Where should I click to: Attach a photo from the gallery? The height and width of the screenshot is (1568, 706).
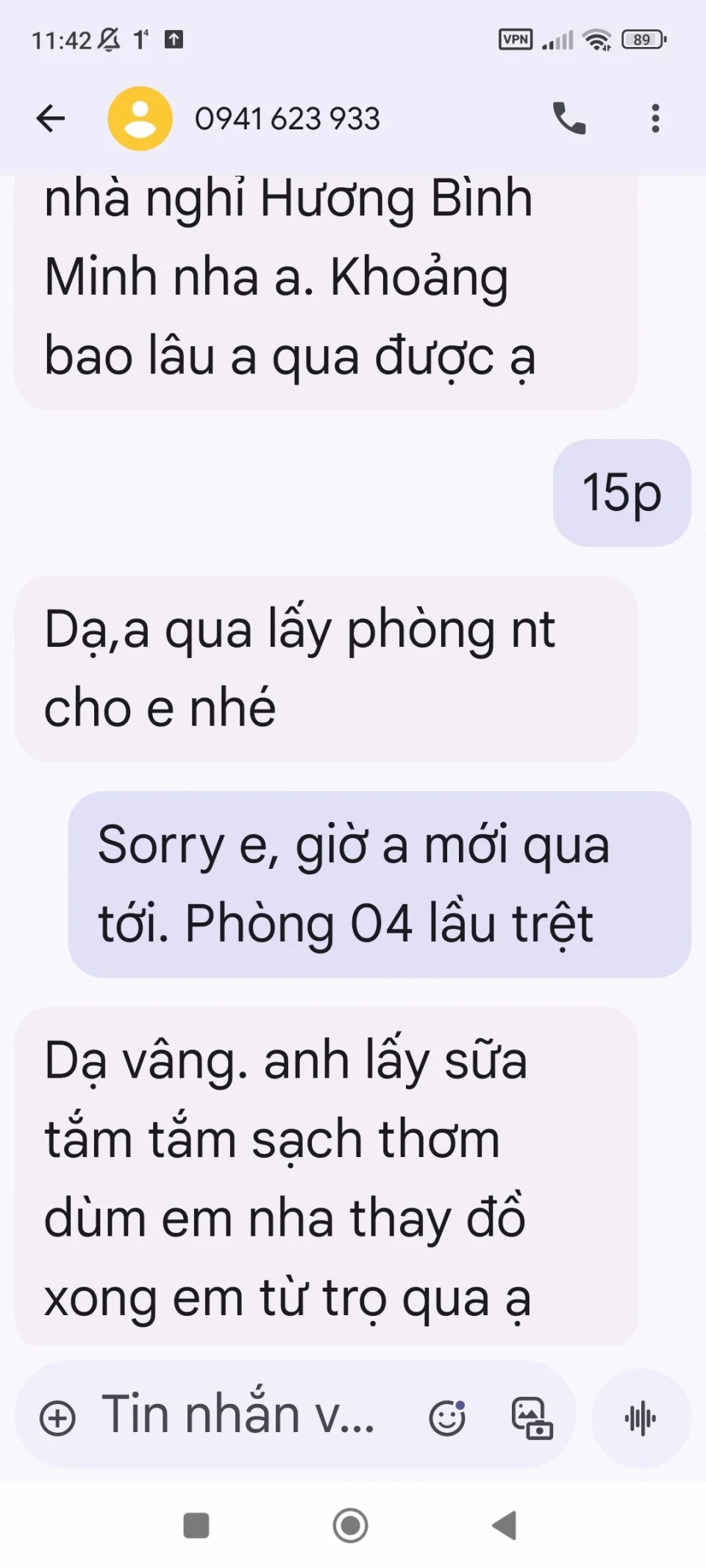tap(532, 1418)
